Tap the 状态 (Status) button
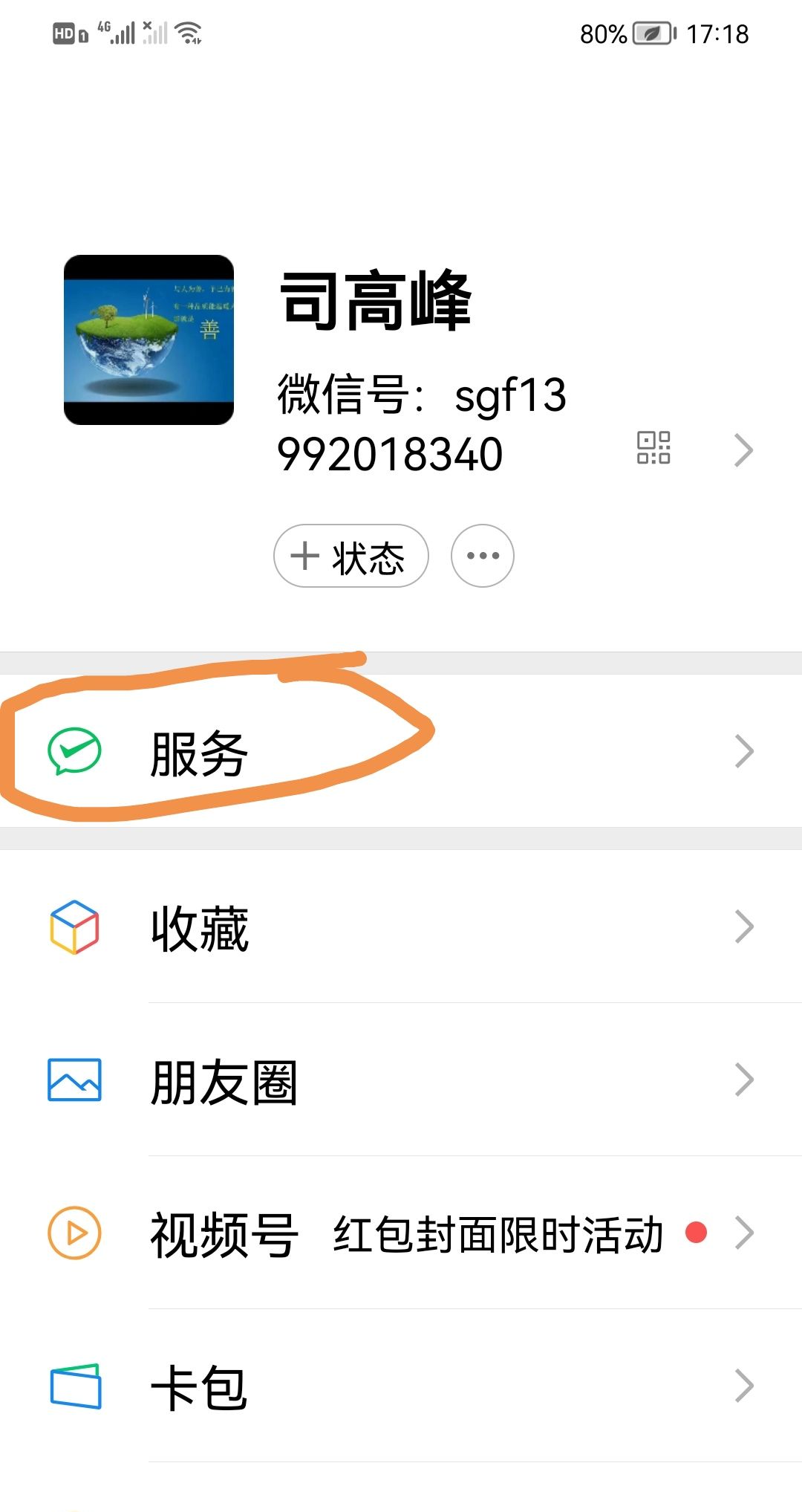 tap(351, 556)
